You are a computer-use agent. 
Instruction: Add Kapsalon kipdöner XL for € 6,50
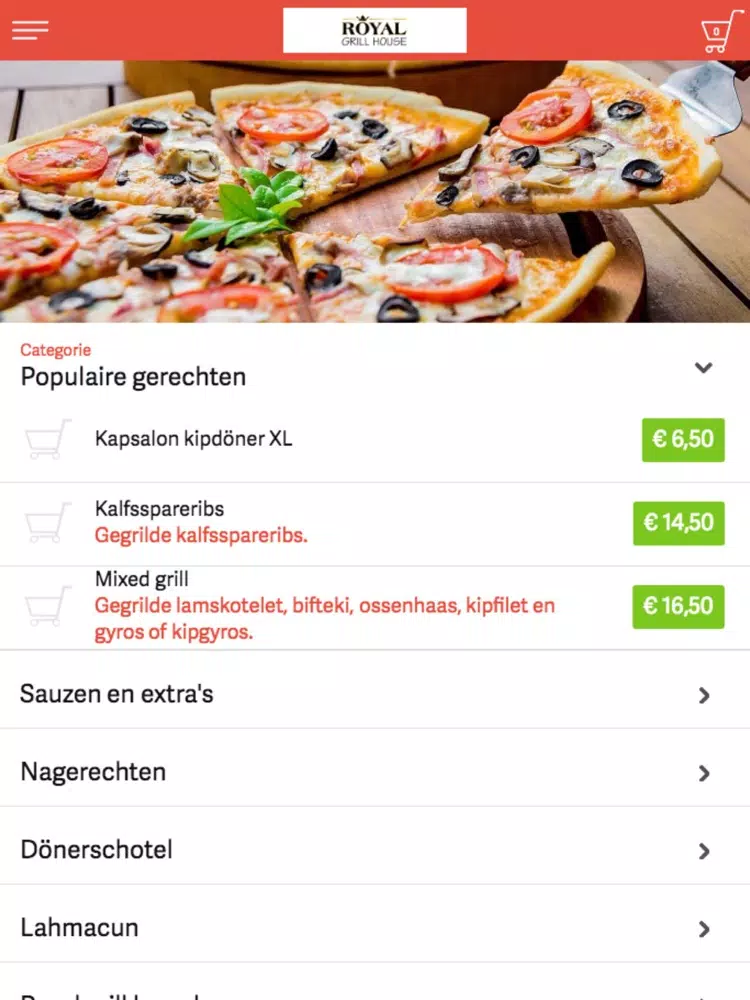(x=682, y=439)
